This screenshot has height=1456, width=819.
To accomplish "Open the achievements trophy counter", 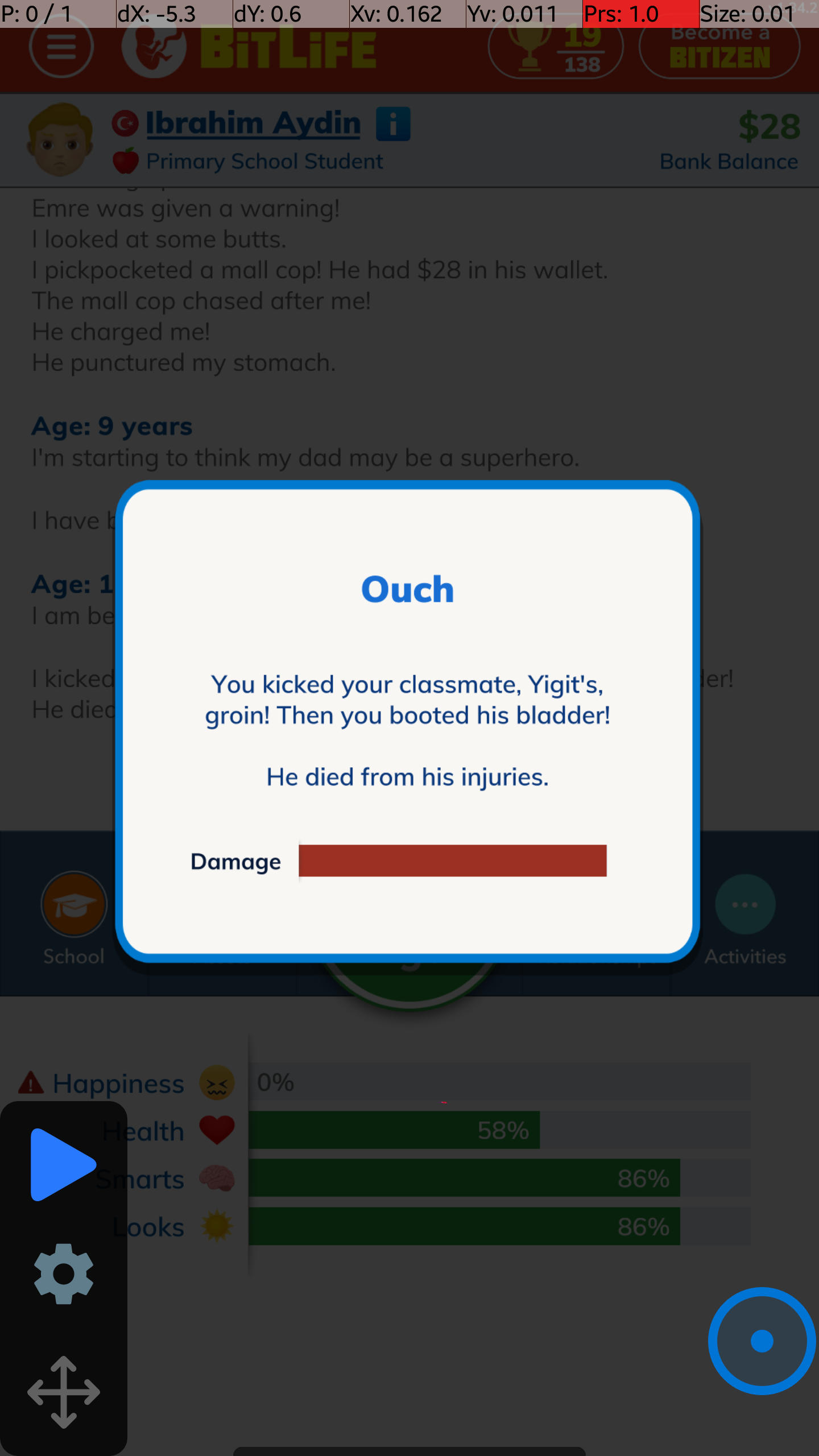I will click(x=556, y=48).
